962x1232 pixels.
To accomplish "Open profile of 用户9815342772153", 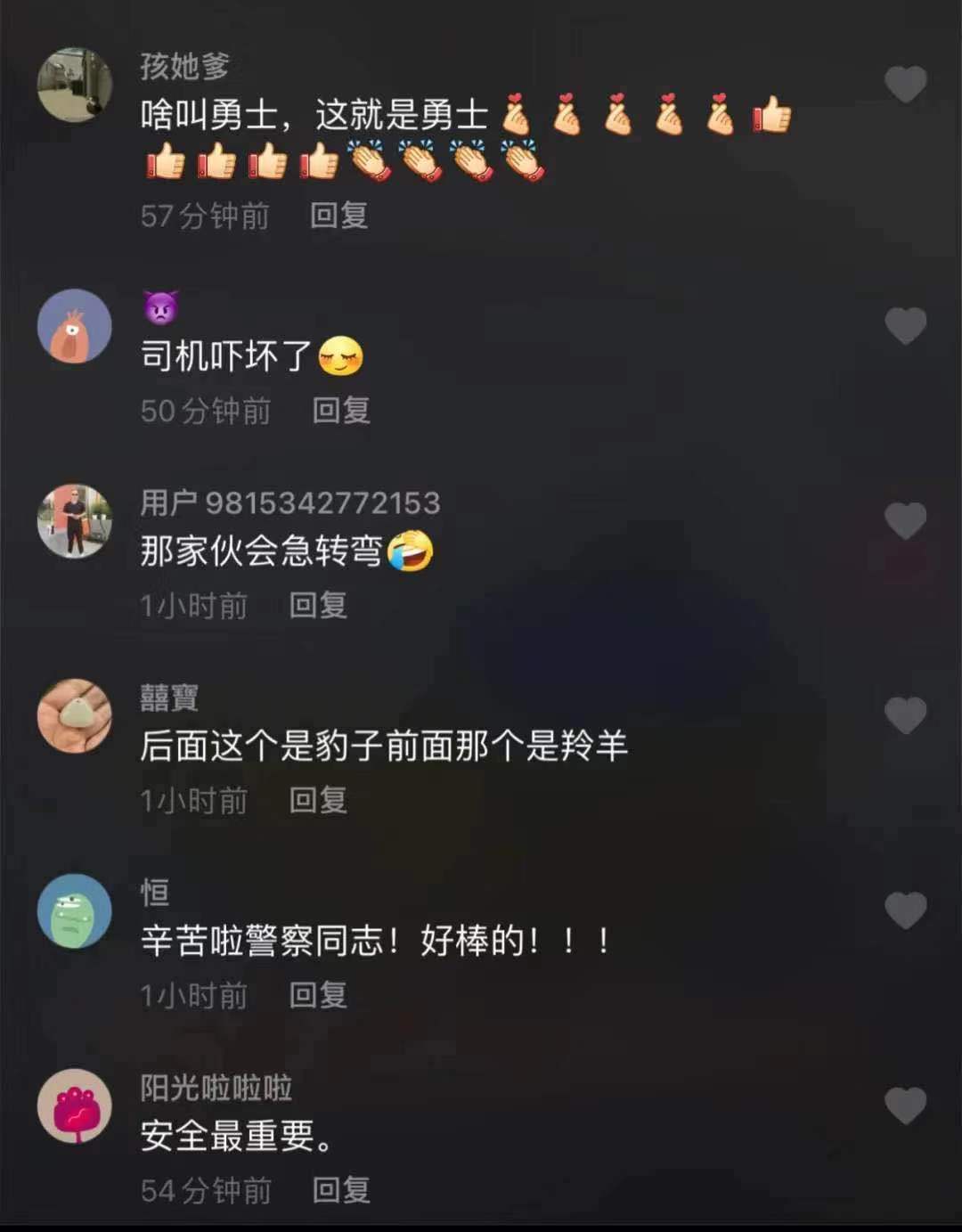I will (75, 521).
